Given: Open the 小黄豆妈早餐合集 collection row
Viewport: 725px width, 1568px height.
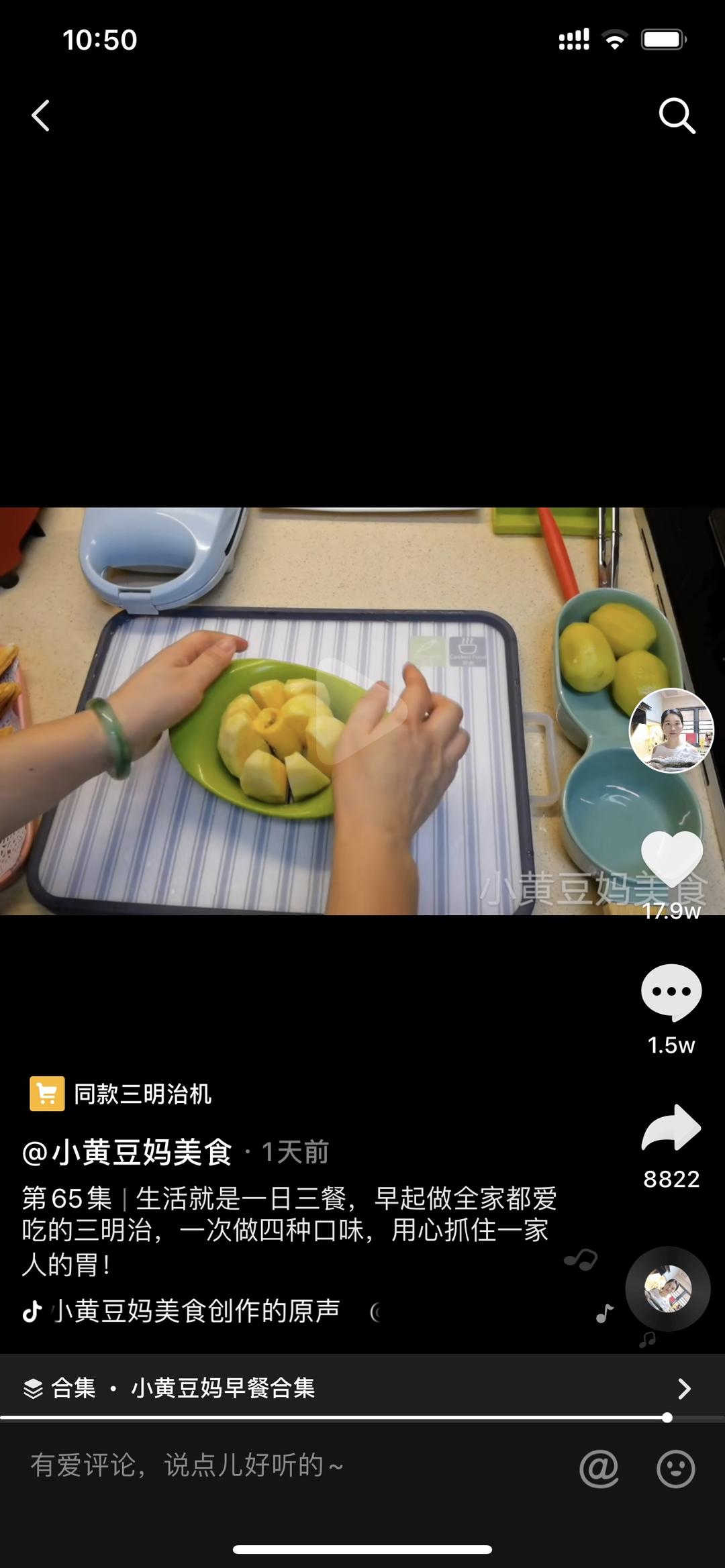Looking at the screenshot, I should point(362,1388).
